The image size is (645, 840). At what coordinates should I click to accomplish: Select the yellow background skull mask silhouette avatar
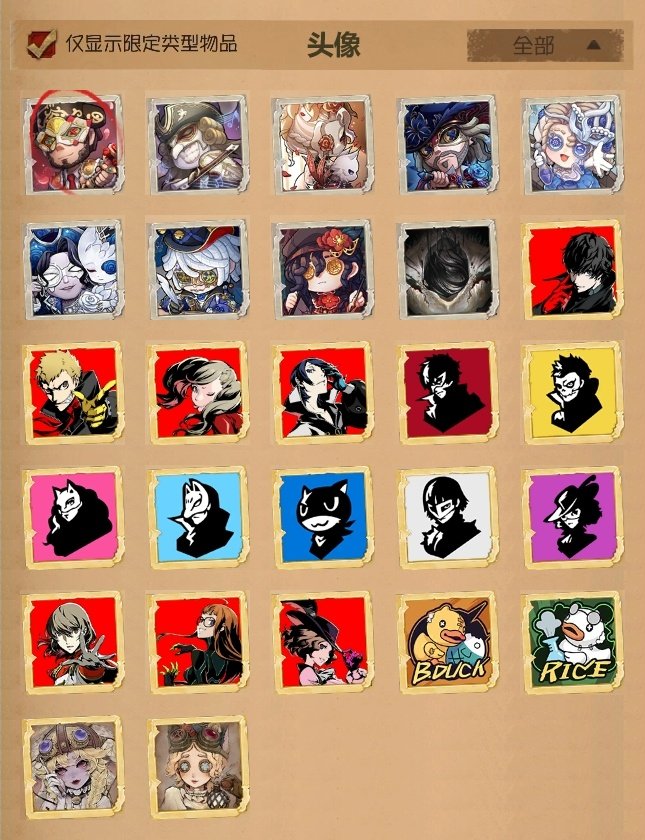click(571, 392)
